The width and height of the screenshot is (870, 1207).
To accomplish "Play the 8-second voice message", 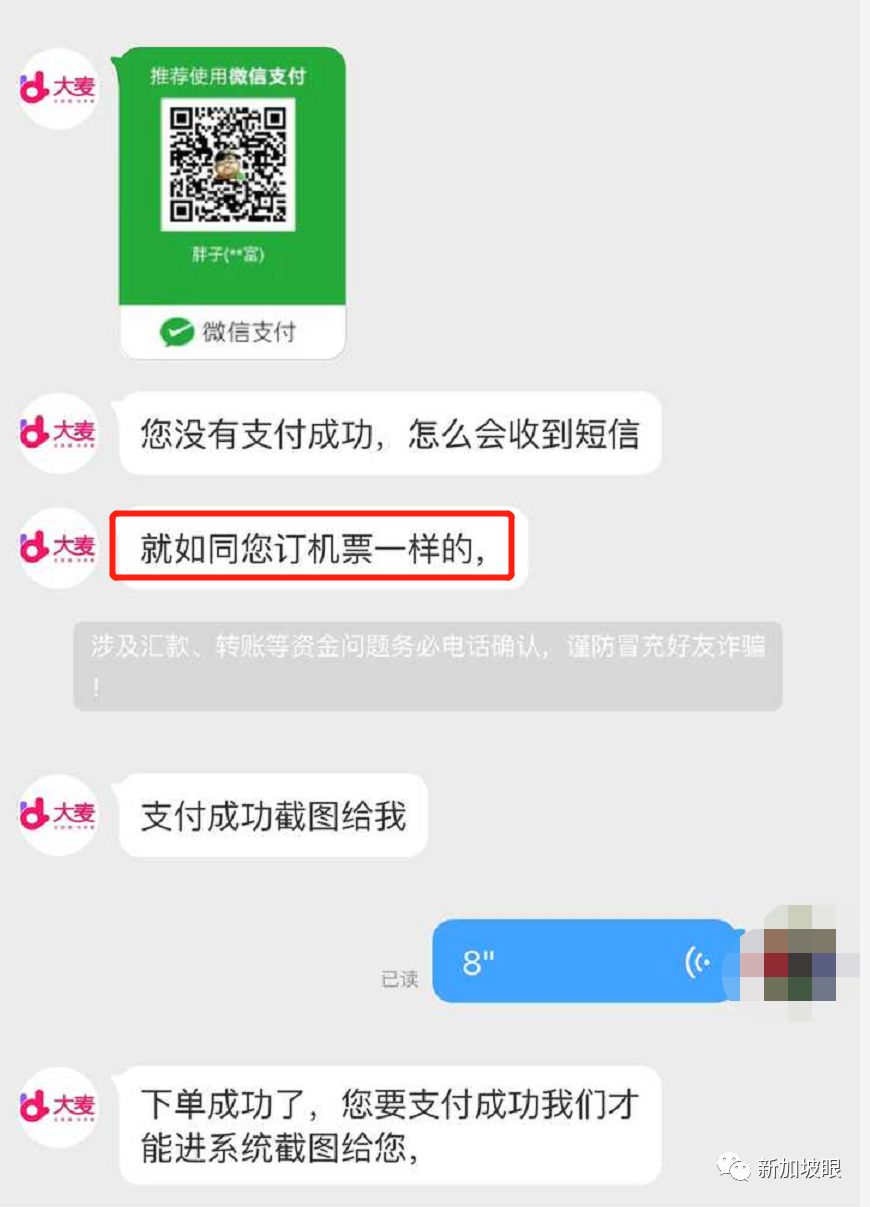I will pyautogui.click(x=585, y=962).
